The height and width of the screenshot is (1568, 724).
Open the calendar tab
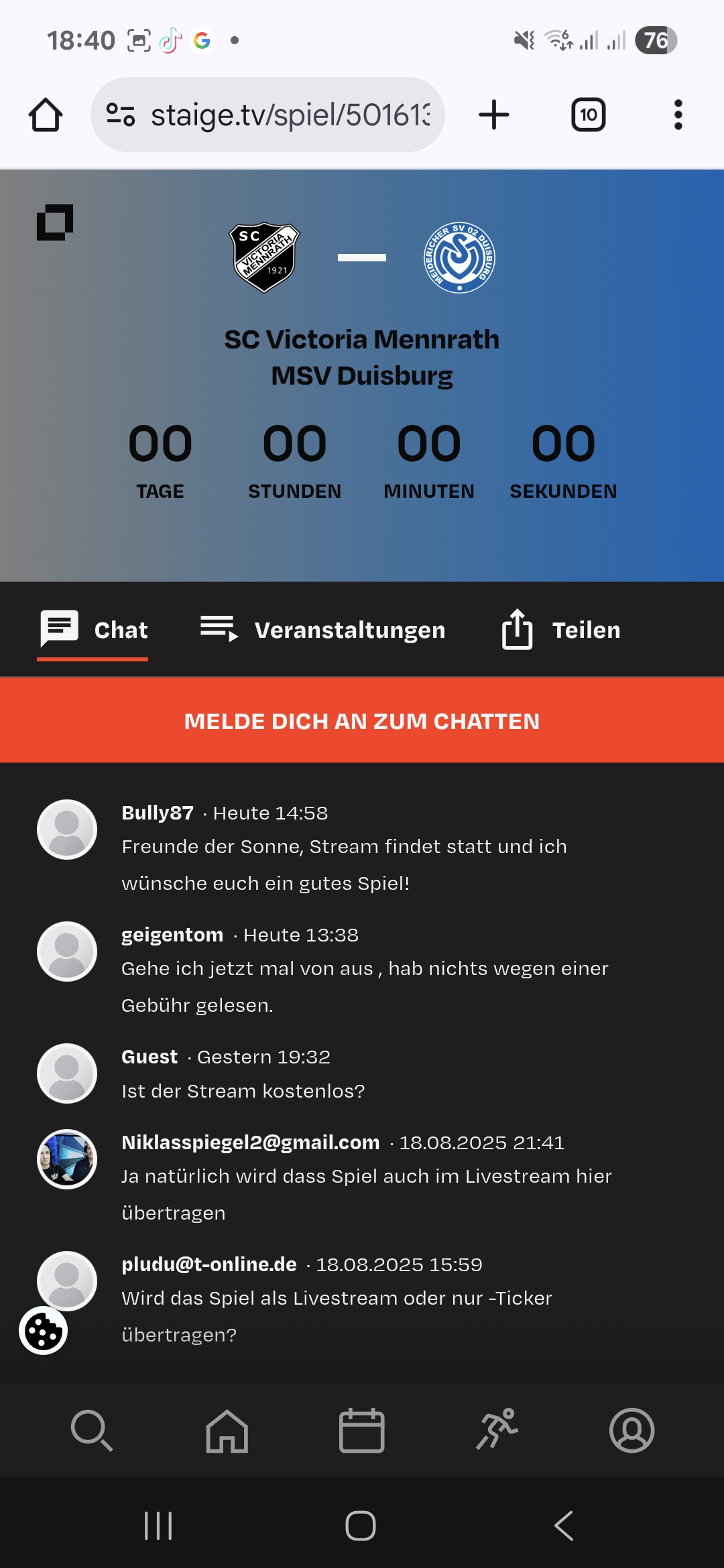pyautogui.click(x=361, y=1430)
